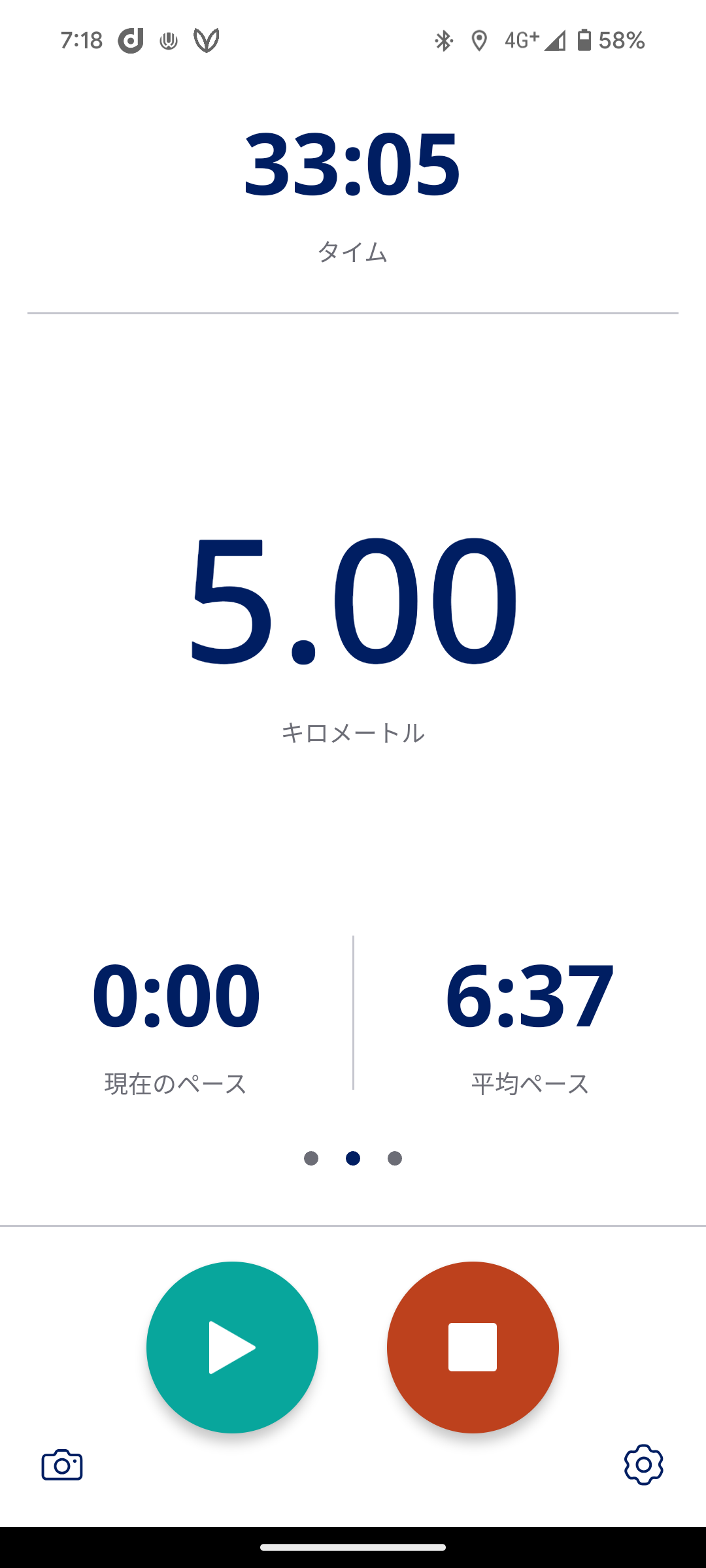Go to the third page indicator dot
This screenshot has width=706, height=1568.
[x=395, y=1158]
